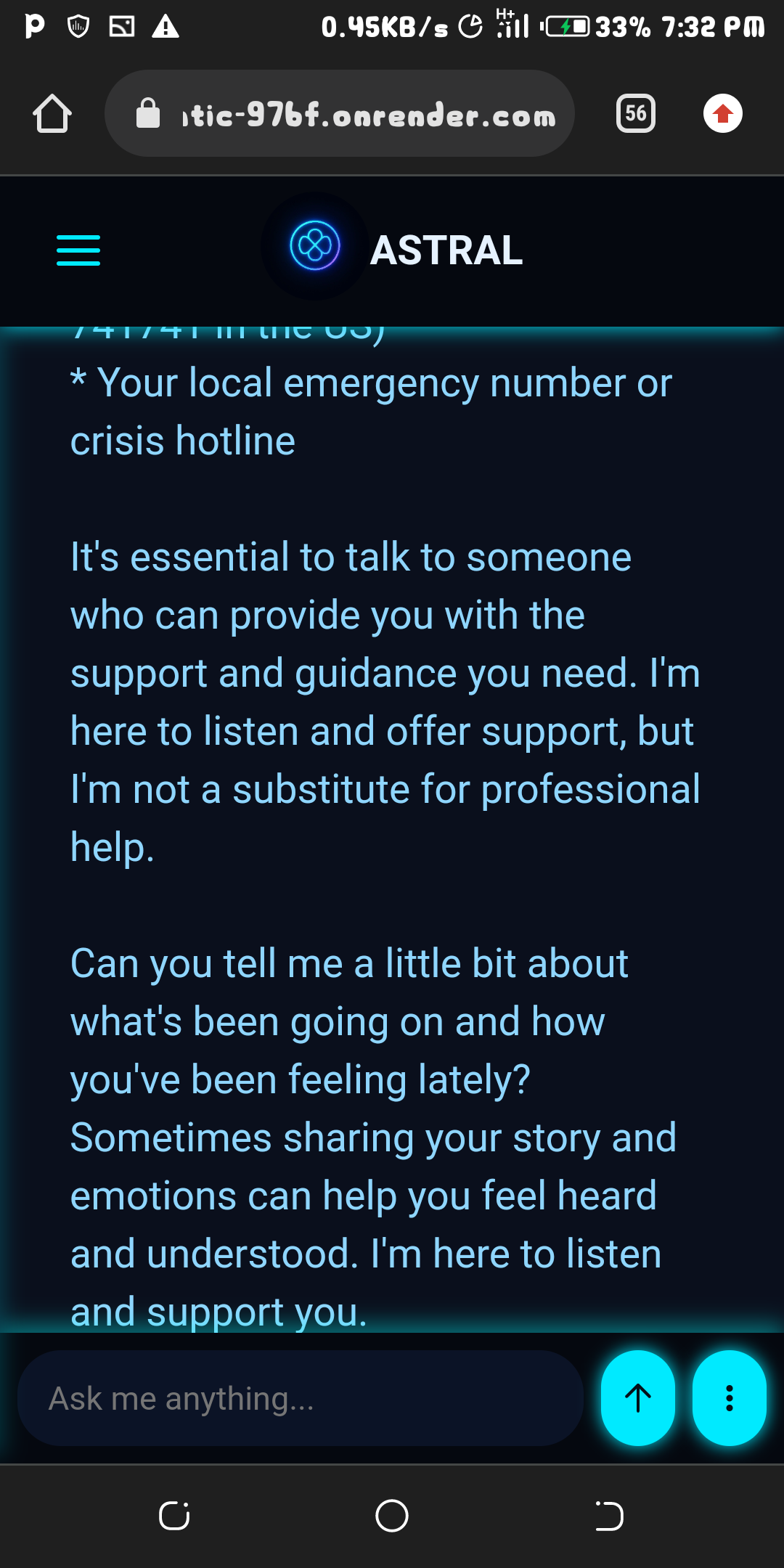The width and height of the screenshot is (784, 1568).
Task: Open the browser tab switcher showing 56
Action: tap(636, 113)
